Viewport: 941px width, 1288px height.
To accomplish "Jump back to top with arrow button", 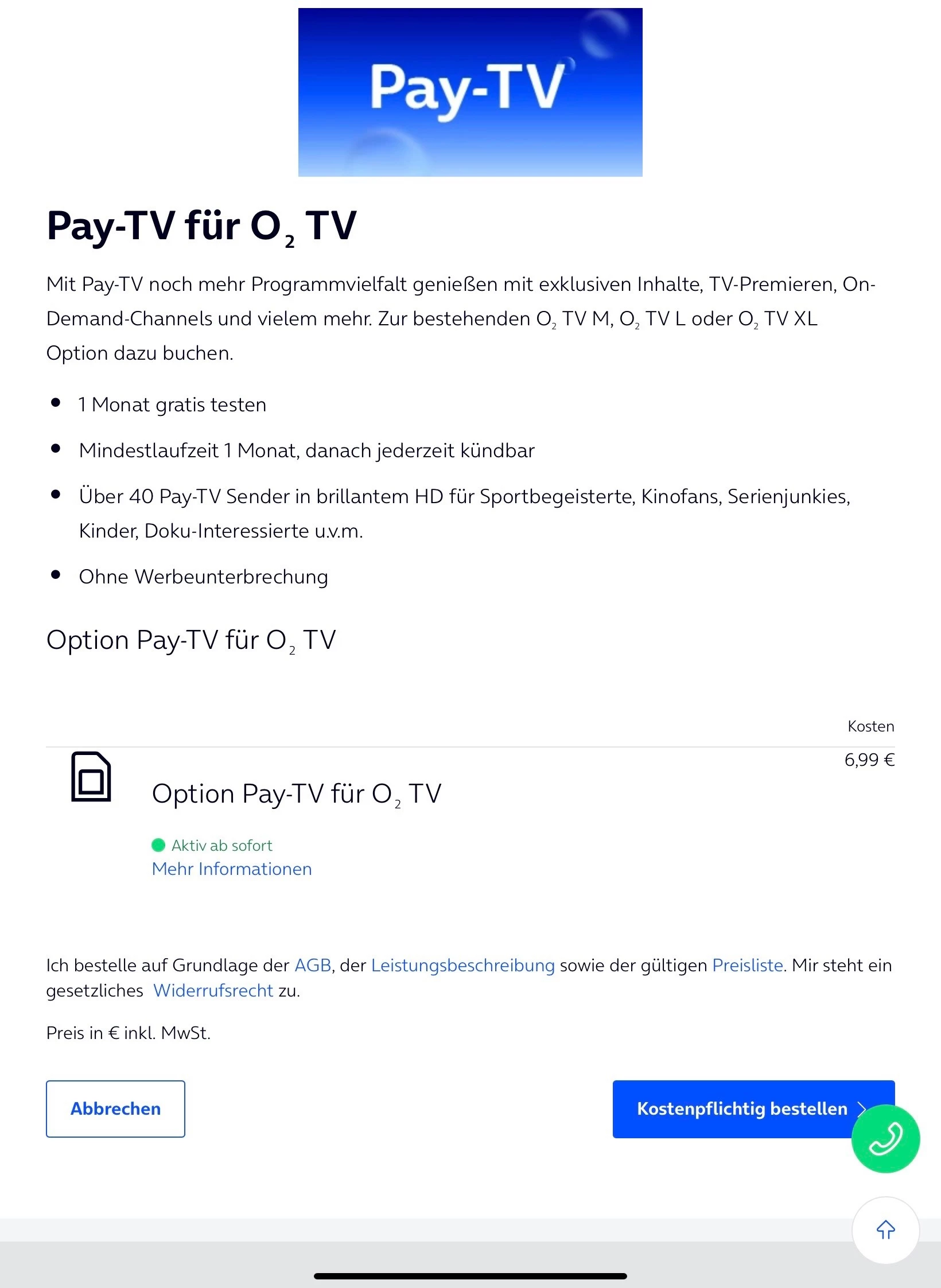I will point(885,1229).
